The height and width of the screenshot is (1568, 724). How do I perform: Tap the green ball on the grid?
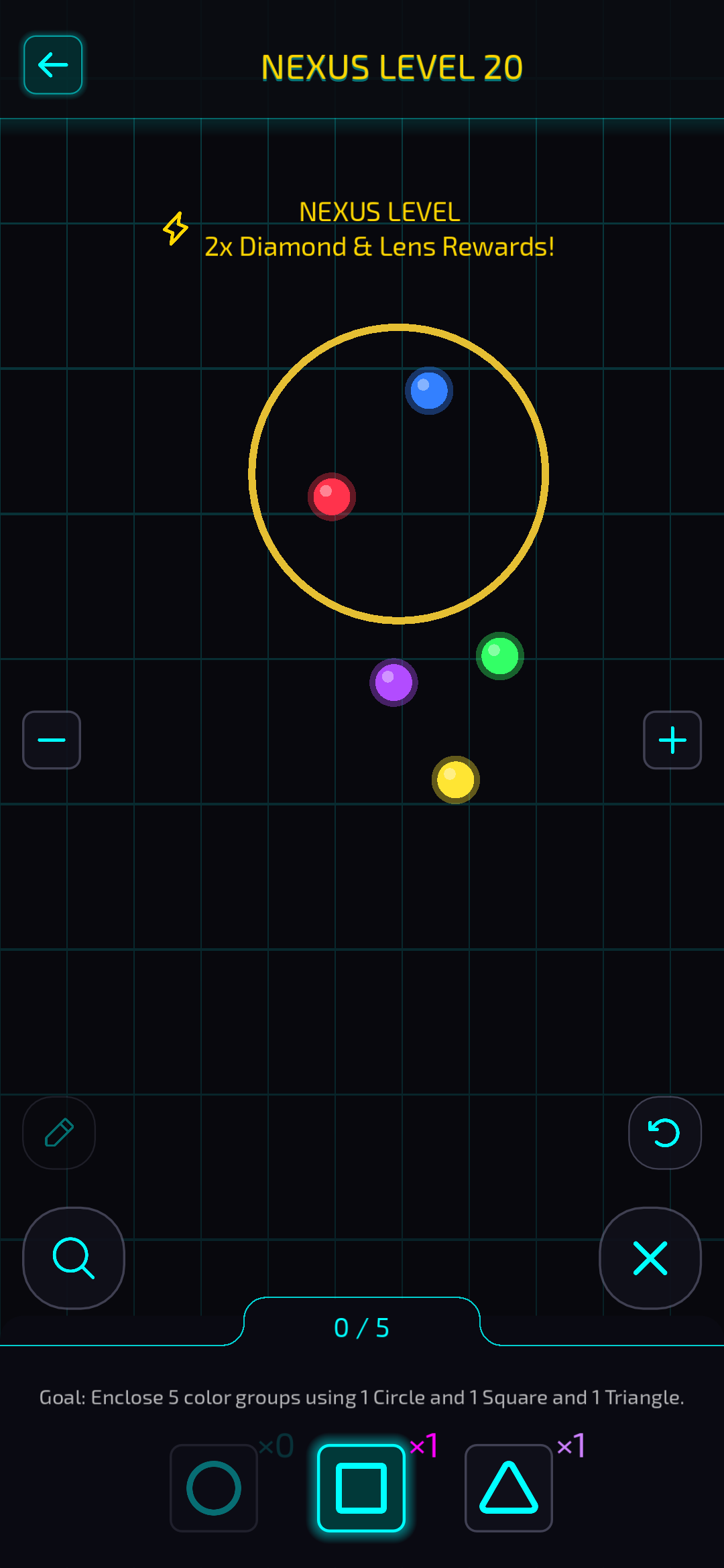pos(499,657)
